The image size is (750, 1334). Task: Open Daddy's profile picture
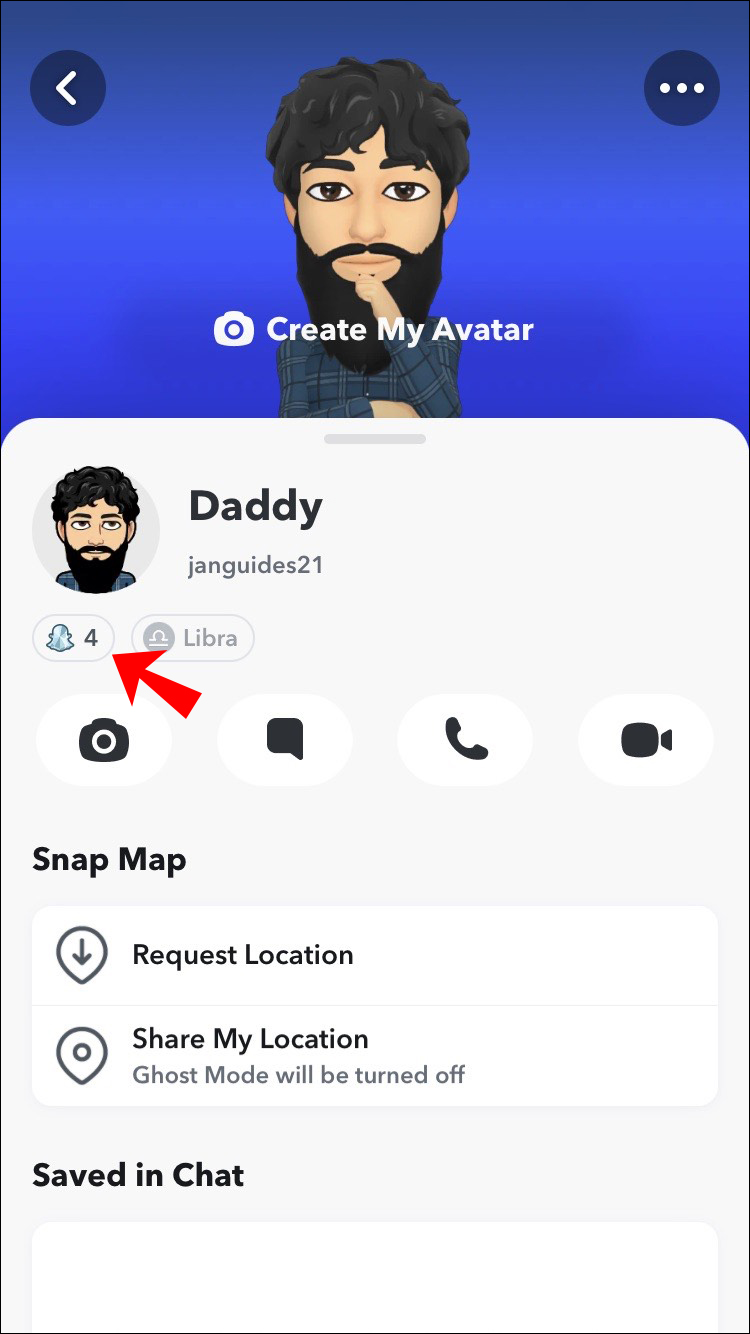pos(96,530)
